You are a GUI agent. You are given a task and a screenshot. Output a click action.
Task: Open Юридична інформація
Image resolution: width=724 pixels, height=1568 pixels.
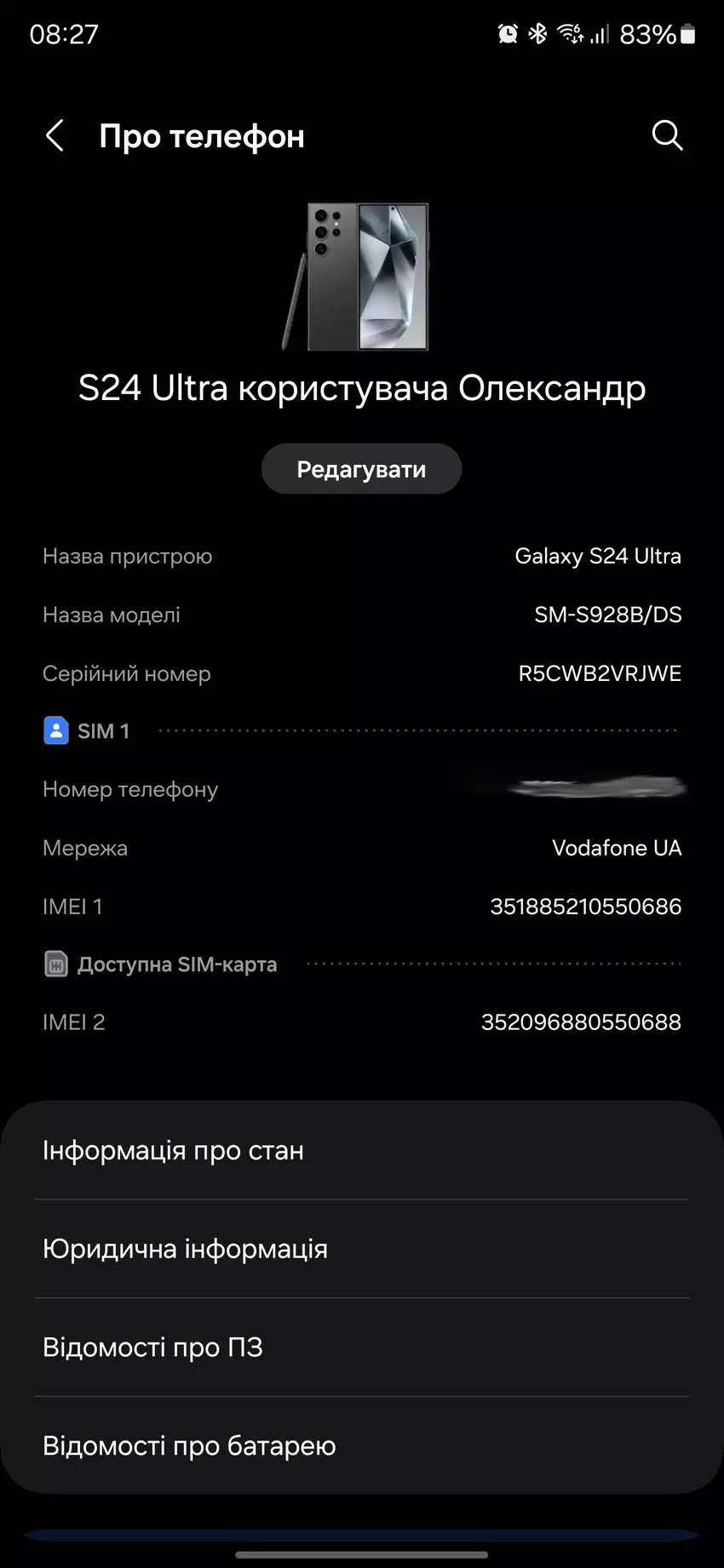tap(361, 1249)
